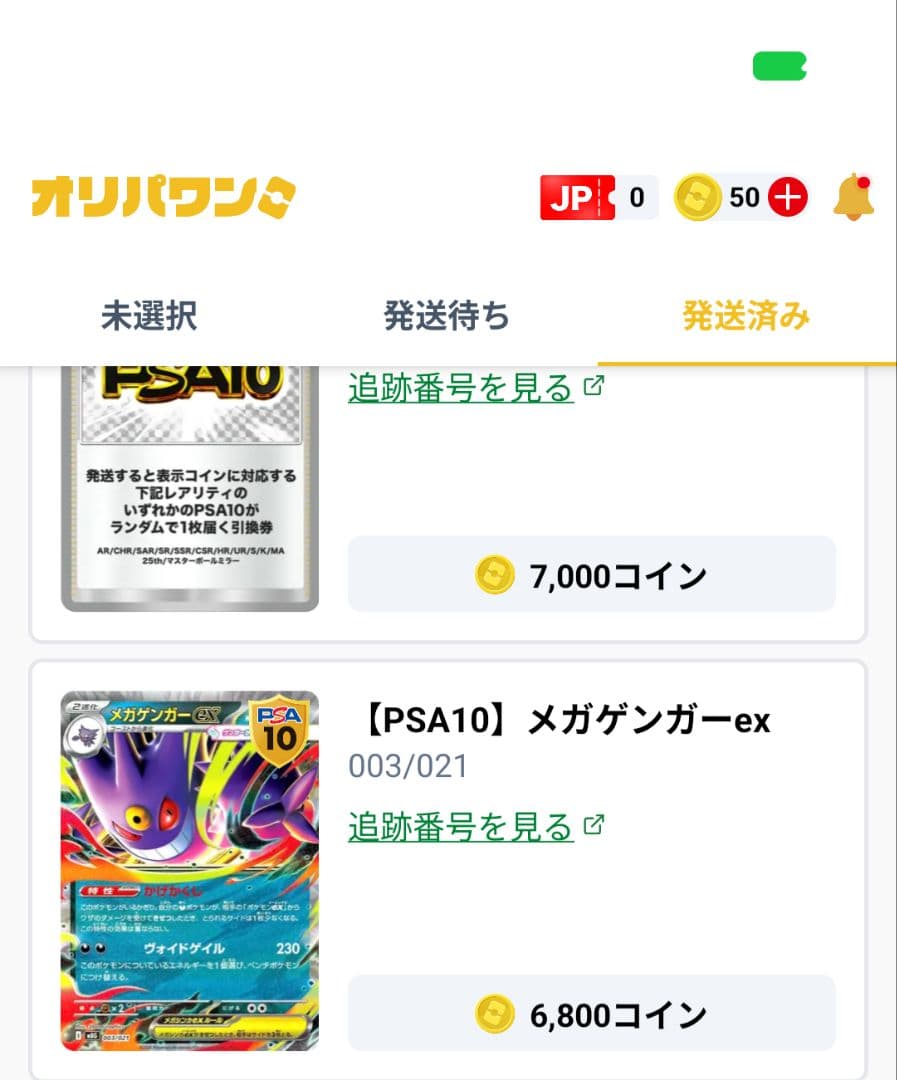
Task: Tap the red plus to add coins
Action: coord(789,196)
